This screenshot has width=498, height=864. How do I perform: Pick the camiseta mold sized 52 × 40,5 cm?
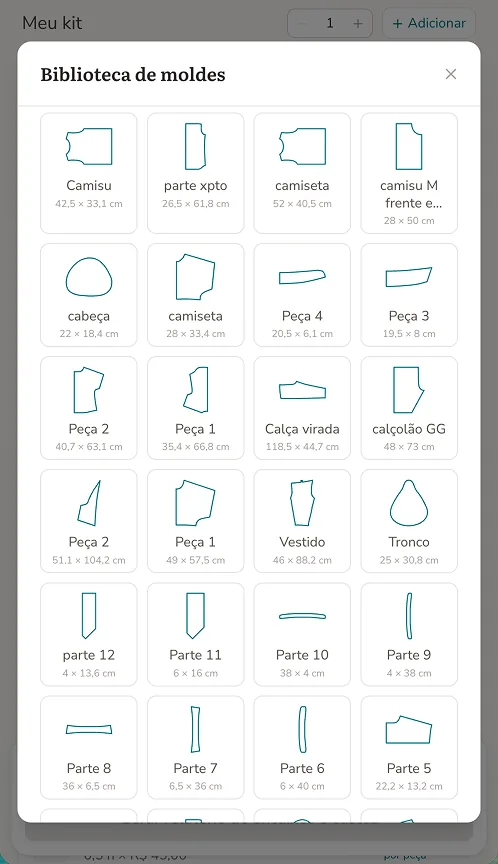(302, 173)
